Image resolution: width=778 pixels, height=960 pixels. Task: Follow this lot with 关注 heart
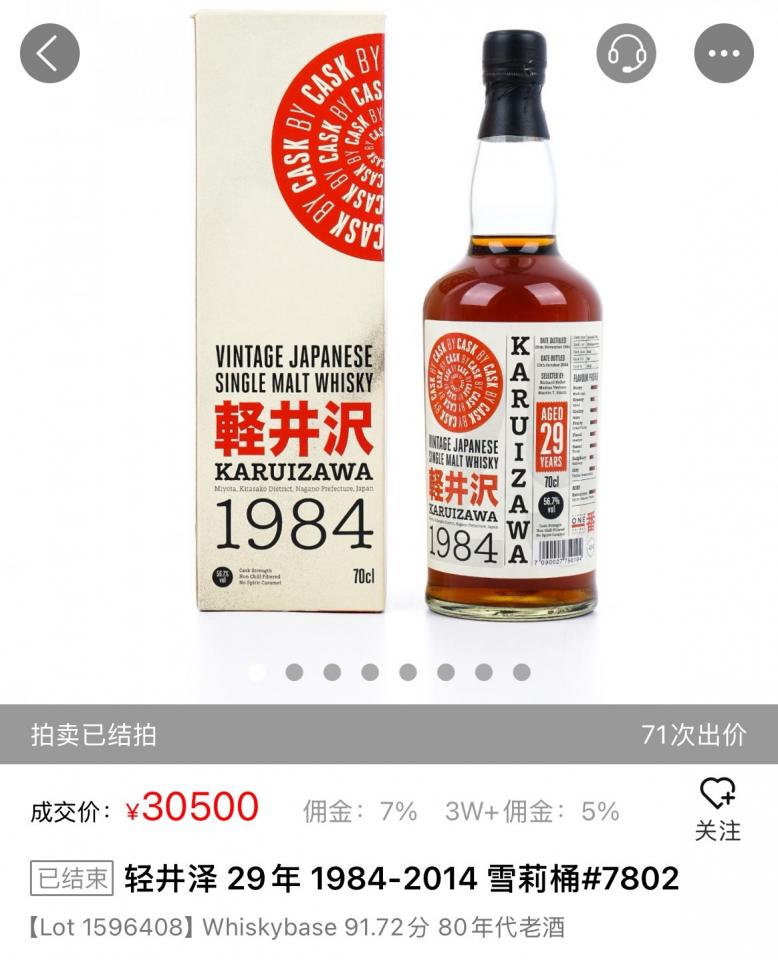pos(717,809)
